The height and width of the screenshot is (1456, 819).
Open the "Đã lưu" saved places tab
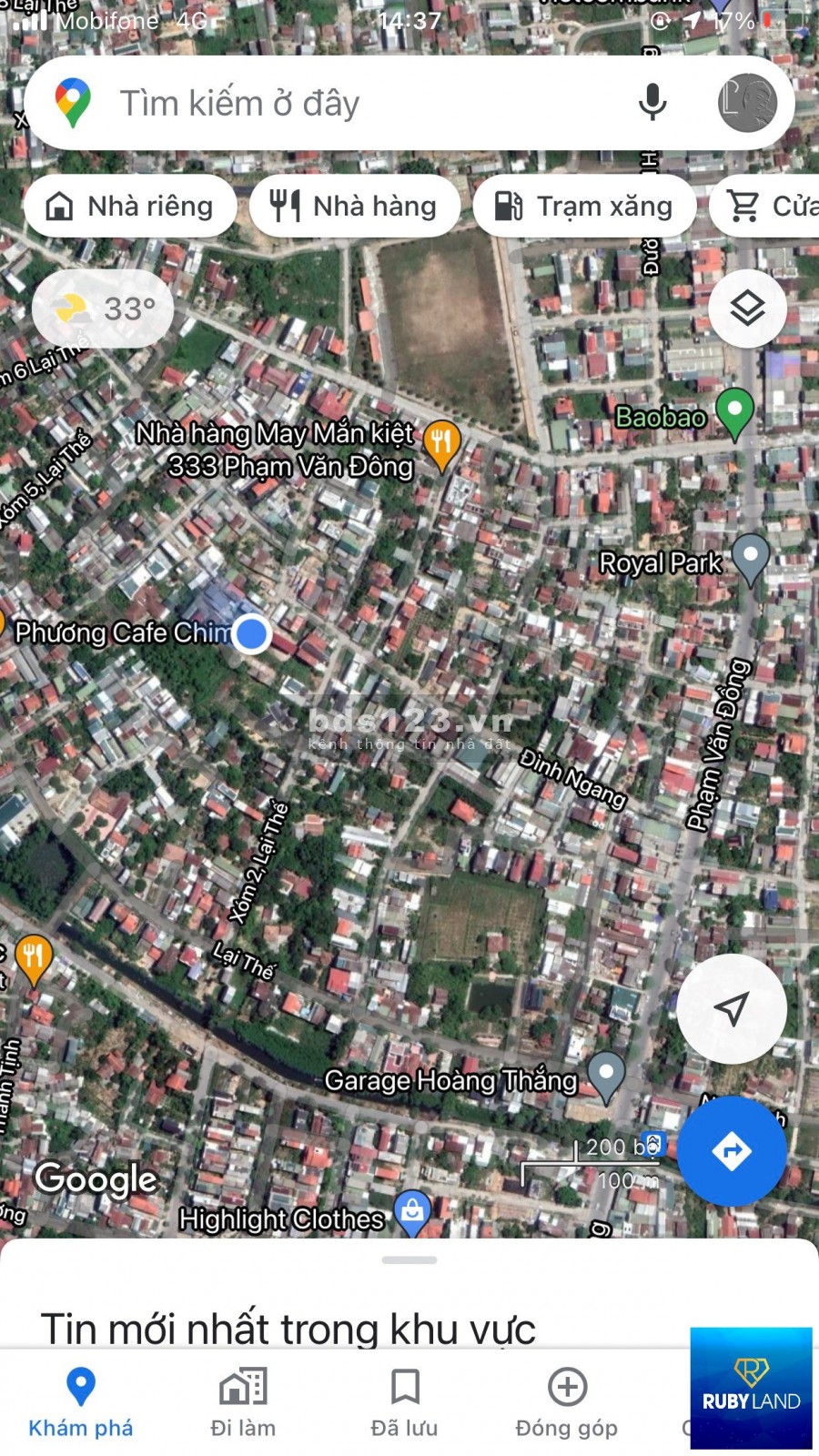tap(404, 1402)
